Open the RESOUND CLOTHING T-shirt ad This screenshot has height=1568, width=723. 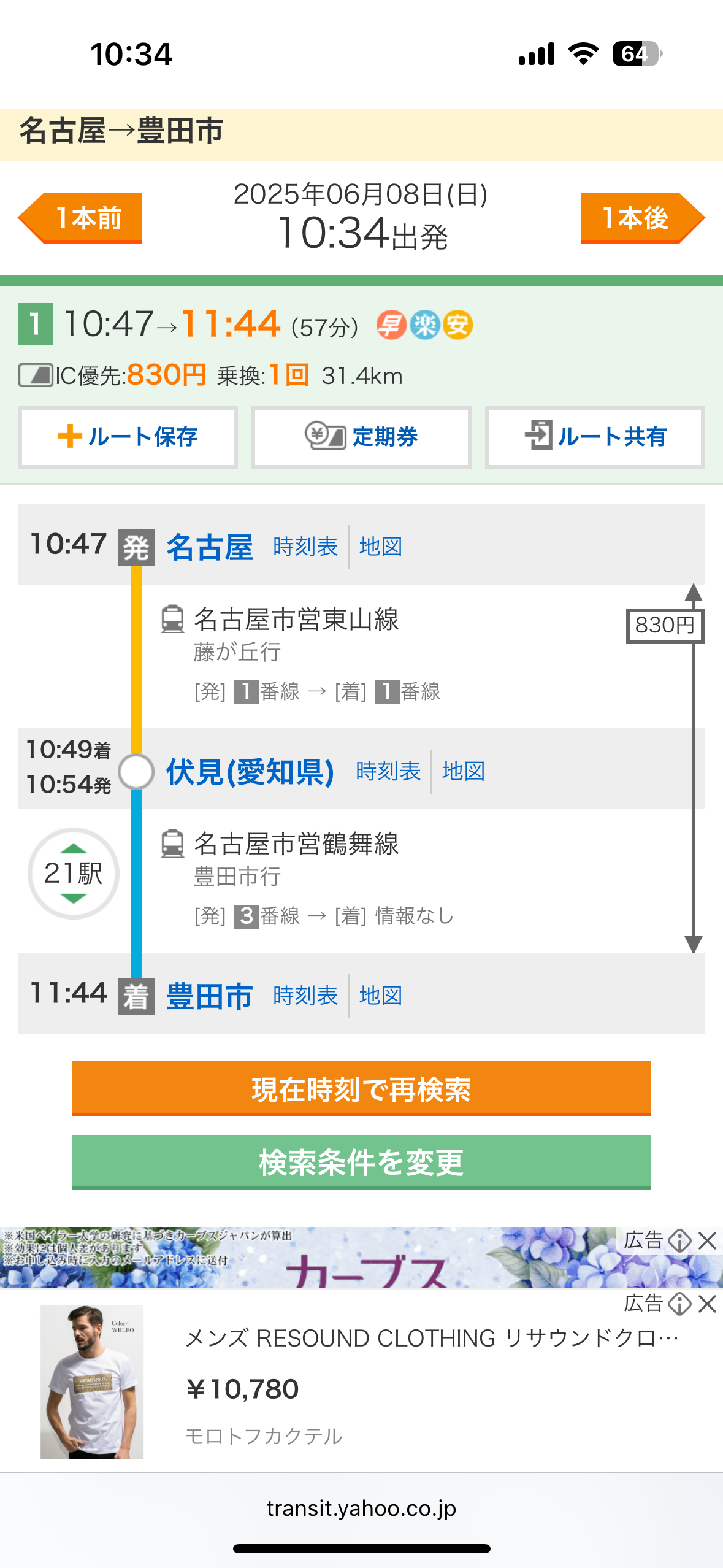361,1382
